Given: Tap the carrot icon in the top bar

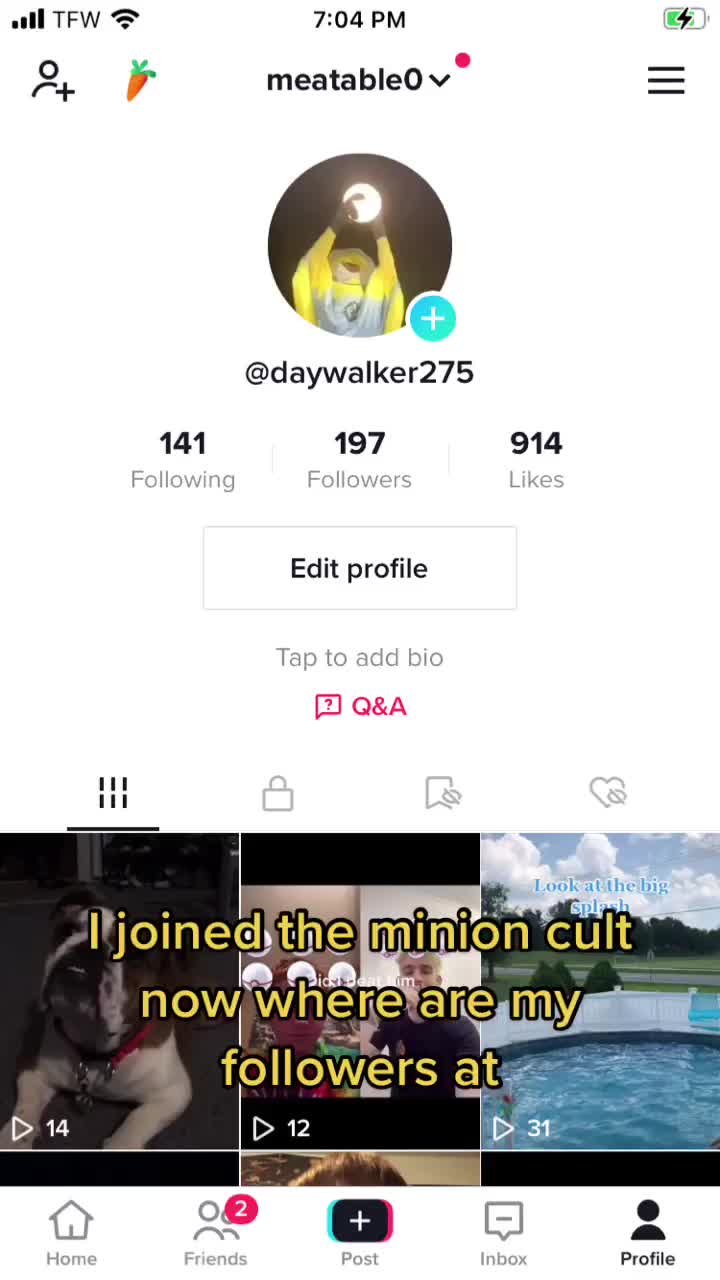Looking at the screenshot, I should 141,80.
